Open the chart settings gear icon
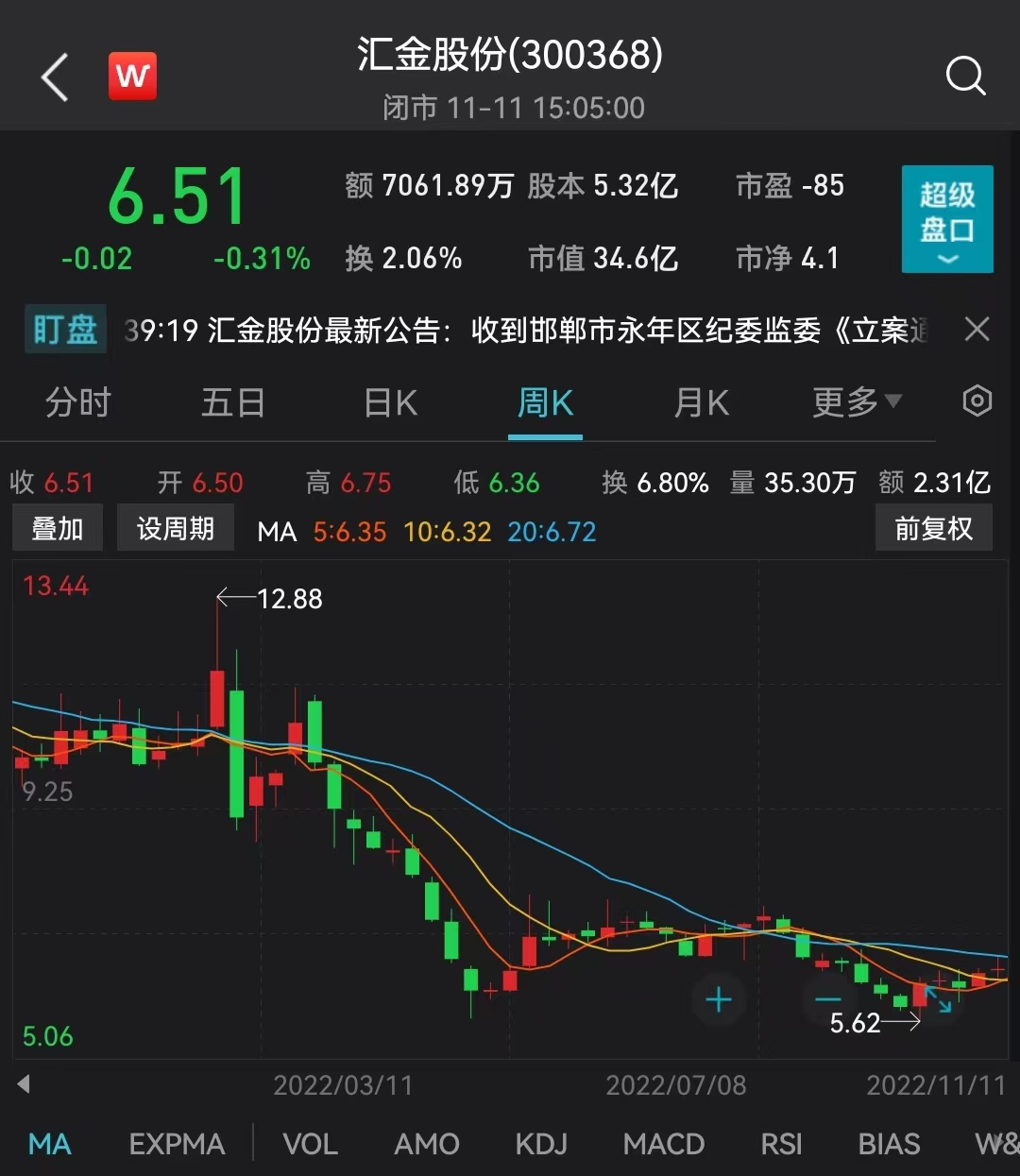The image size is (1020, 1176). [x=977, y=401]
